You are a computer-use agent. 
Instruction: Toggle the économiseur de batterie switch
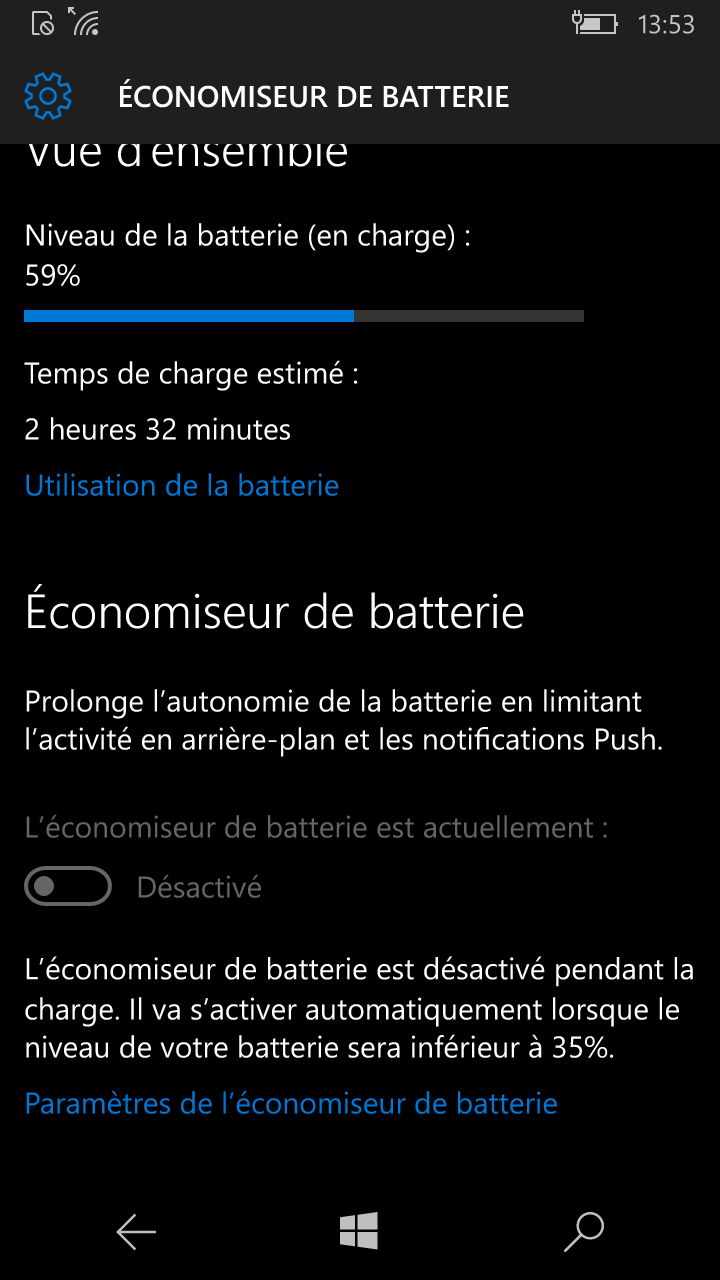click(x=68, y=886)
